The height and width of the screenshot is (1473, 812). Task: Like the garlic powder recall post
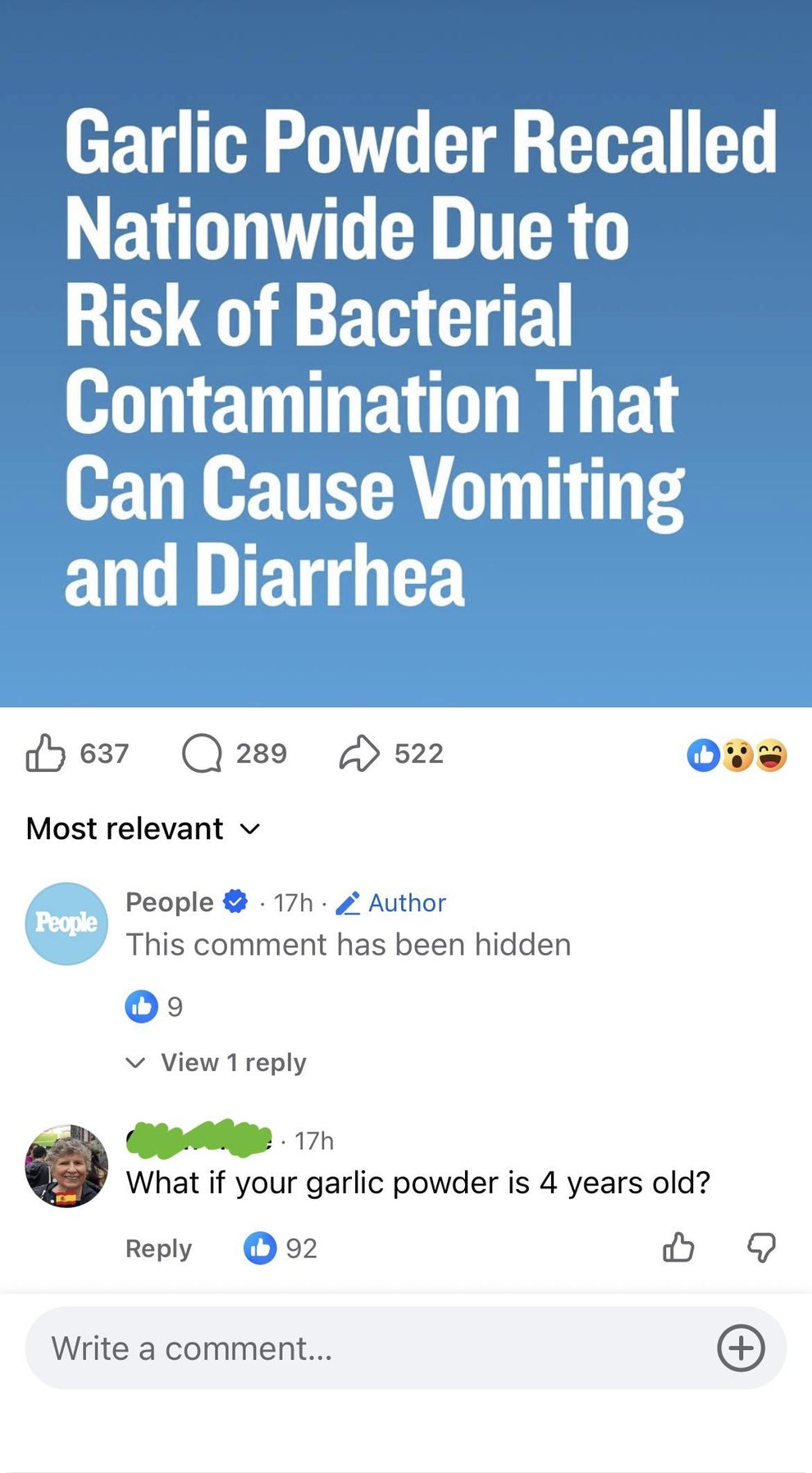coord(46,753)
